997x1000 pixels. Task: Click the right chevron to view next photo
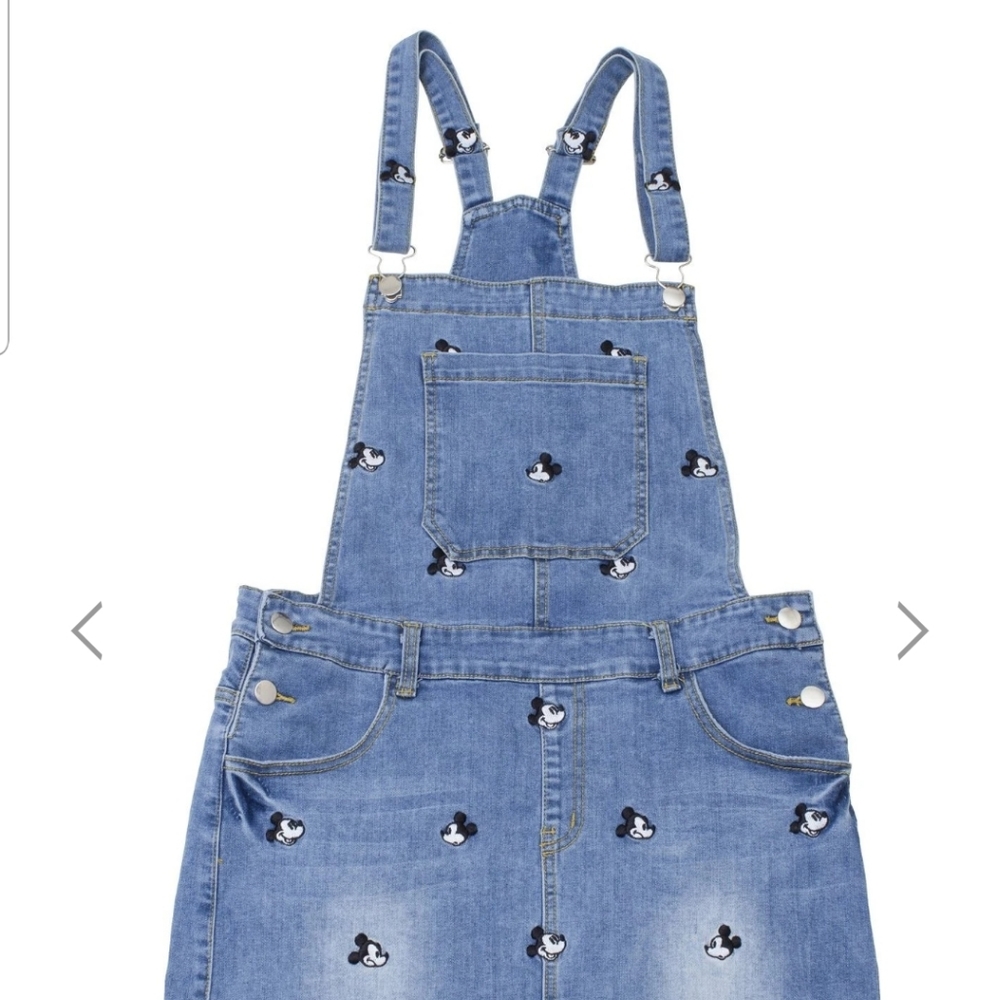pyautogui.click(x=915, y=630)
